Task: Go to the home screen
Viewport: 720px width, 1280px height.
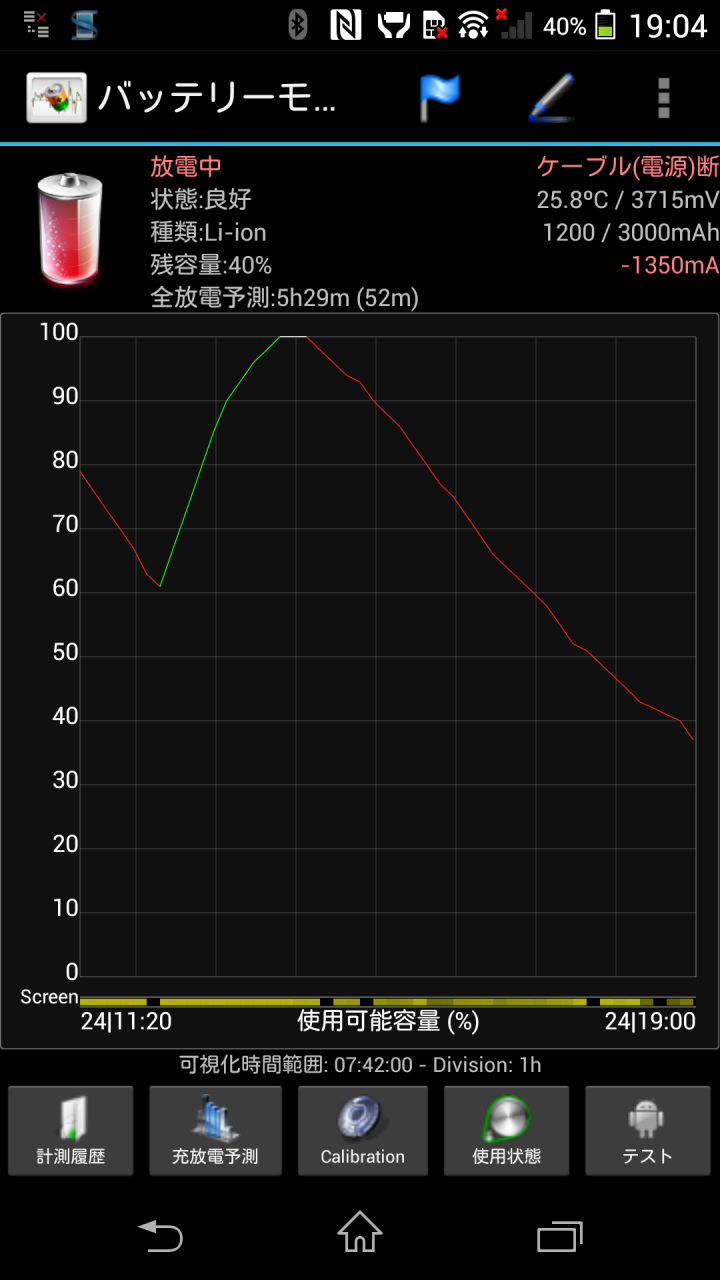Action: tap(360, 1234)
